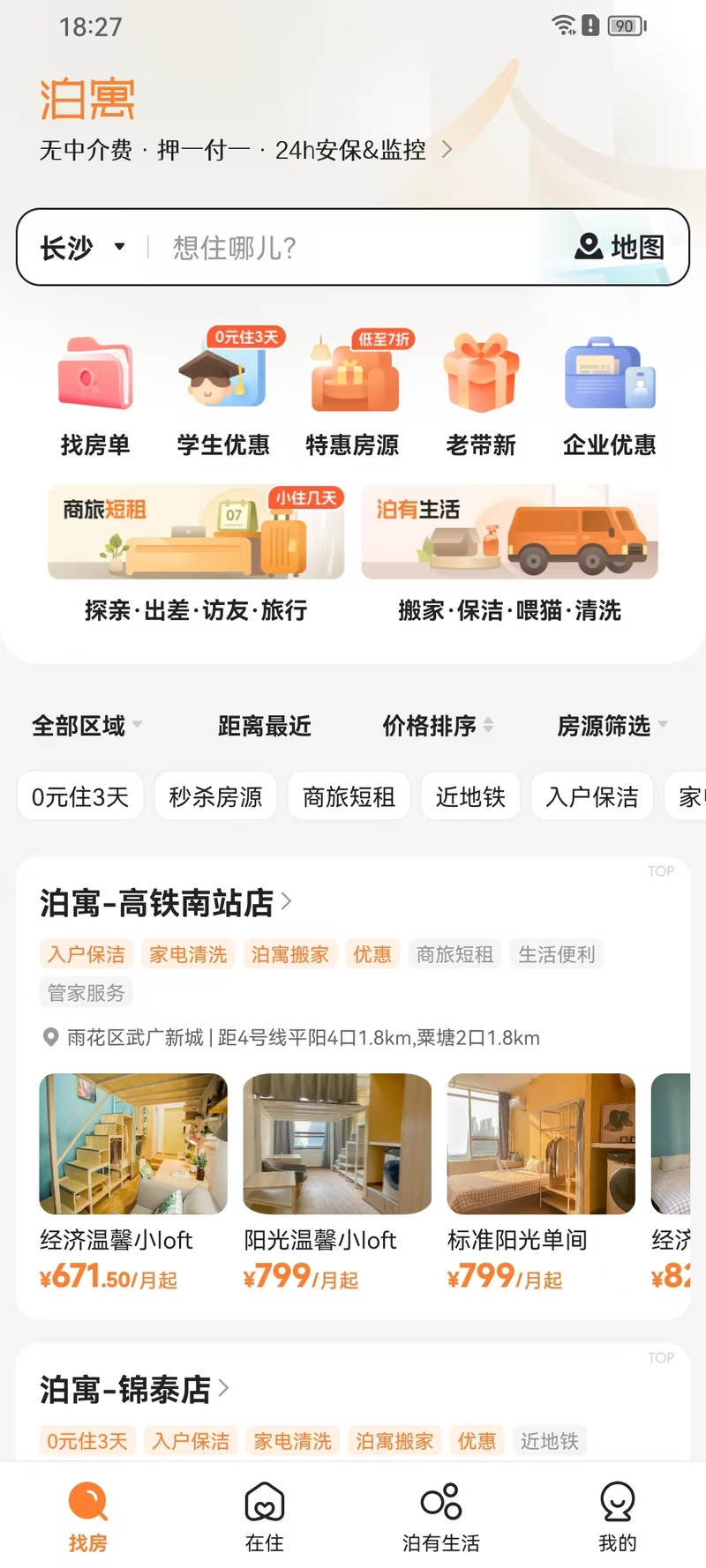The image size is (706, 1568).
Task: Open the 地图 map view
Action: (620, 248)
